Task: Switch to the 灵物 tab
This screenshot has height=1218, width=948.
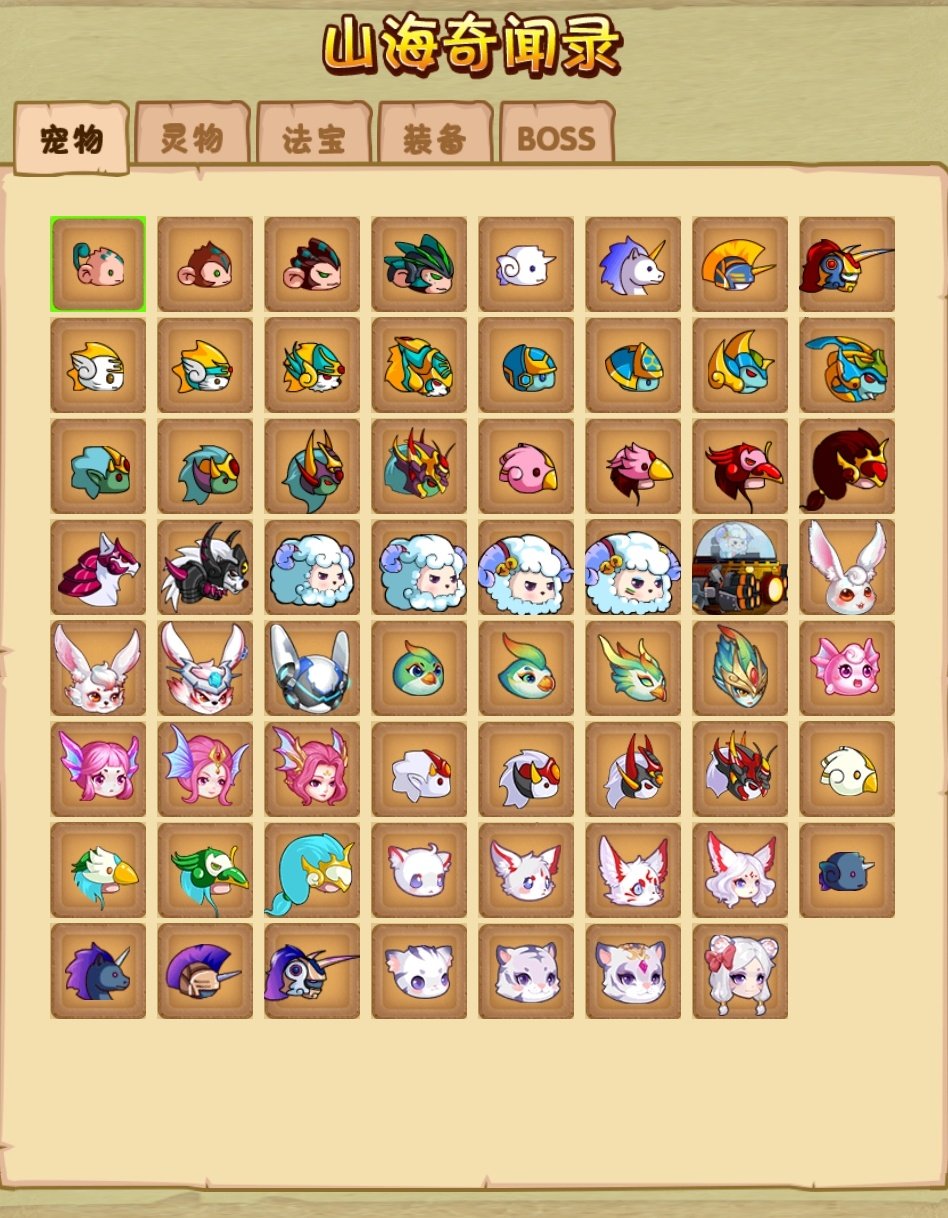Action: tap(192, 138)
